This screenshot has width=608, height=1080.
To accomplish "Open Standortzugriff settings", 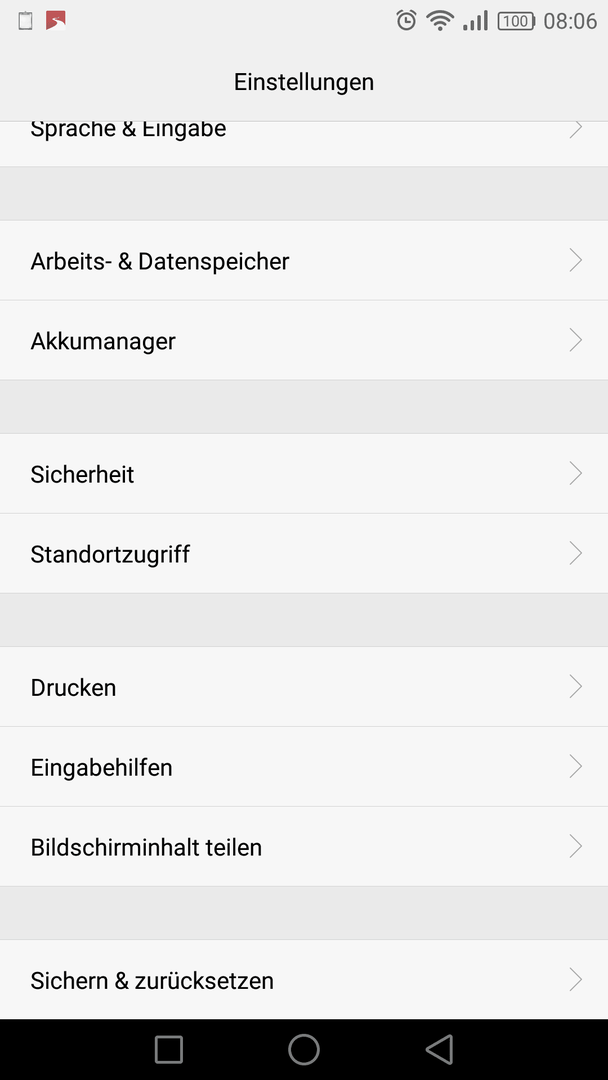I will click(304, 554).
